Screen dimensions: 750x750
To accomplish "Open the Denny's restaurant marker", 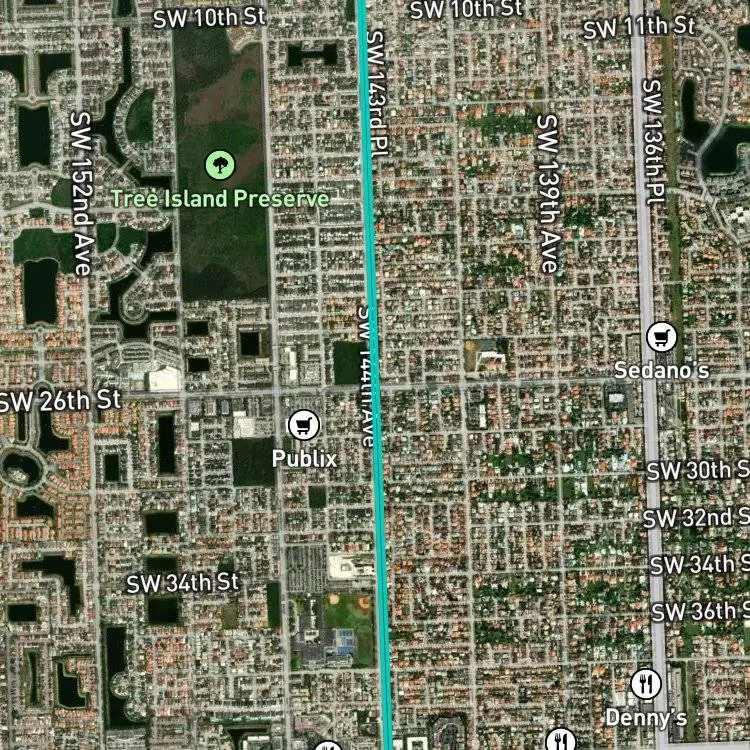I will tap(646, 684).
